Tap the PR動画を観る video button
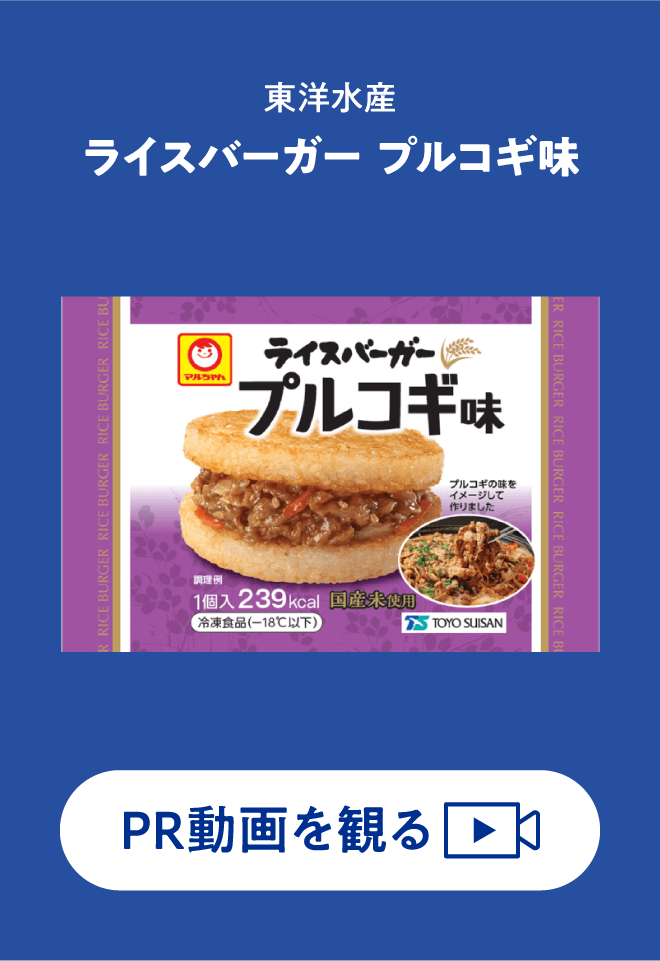This screenshot has height=961, width=660. coord(330,830)
